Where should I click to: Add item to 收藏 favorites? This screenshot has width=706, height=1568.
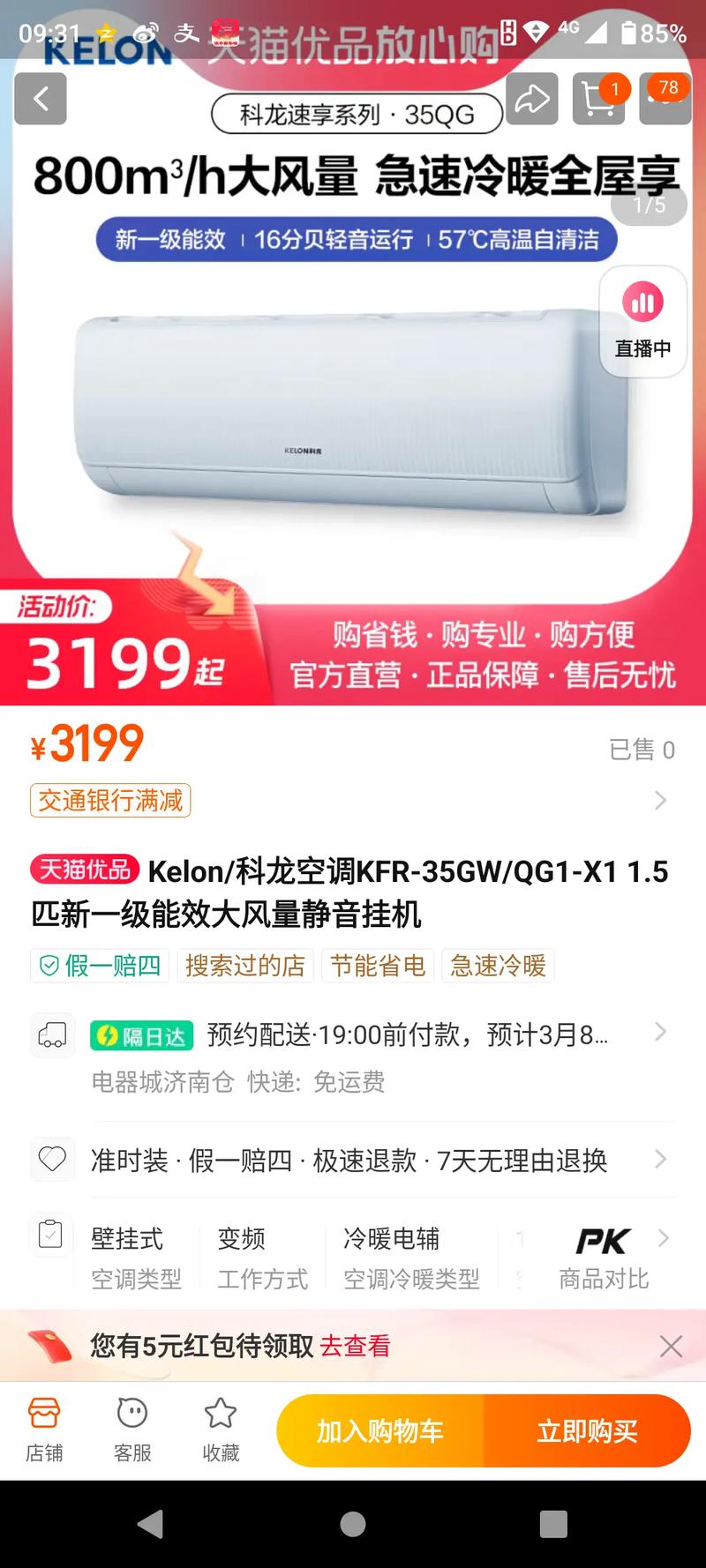pos(221,1430)
